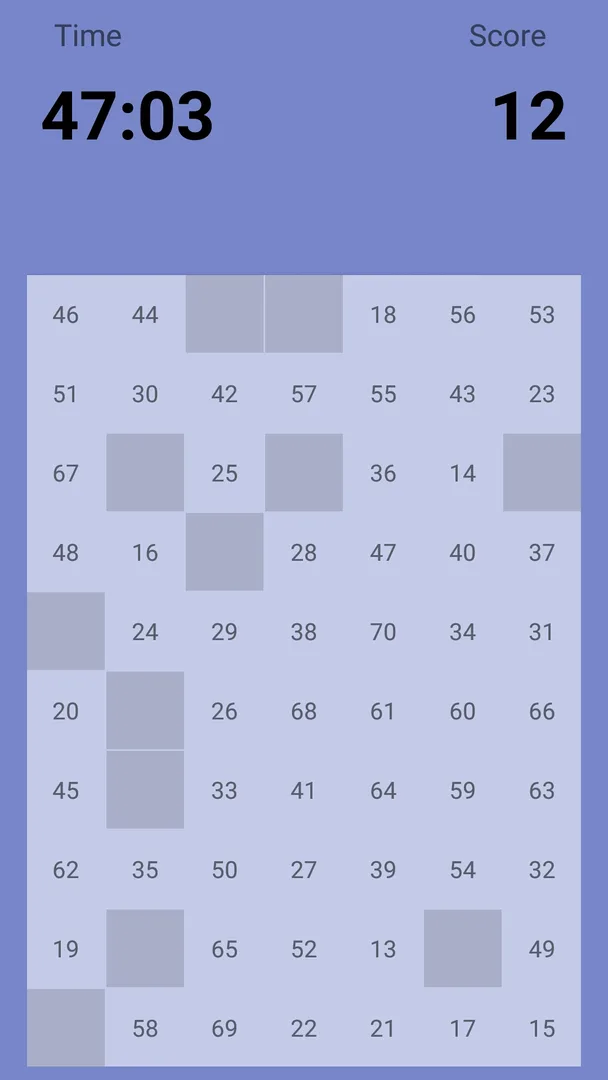608x1080 pixels.
Task: Tap number tile 62
Action: tap(66, 870)
